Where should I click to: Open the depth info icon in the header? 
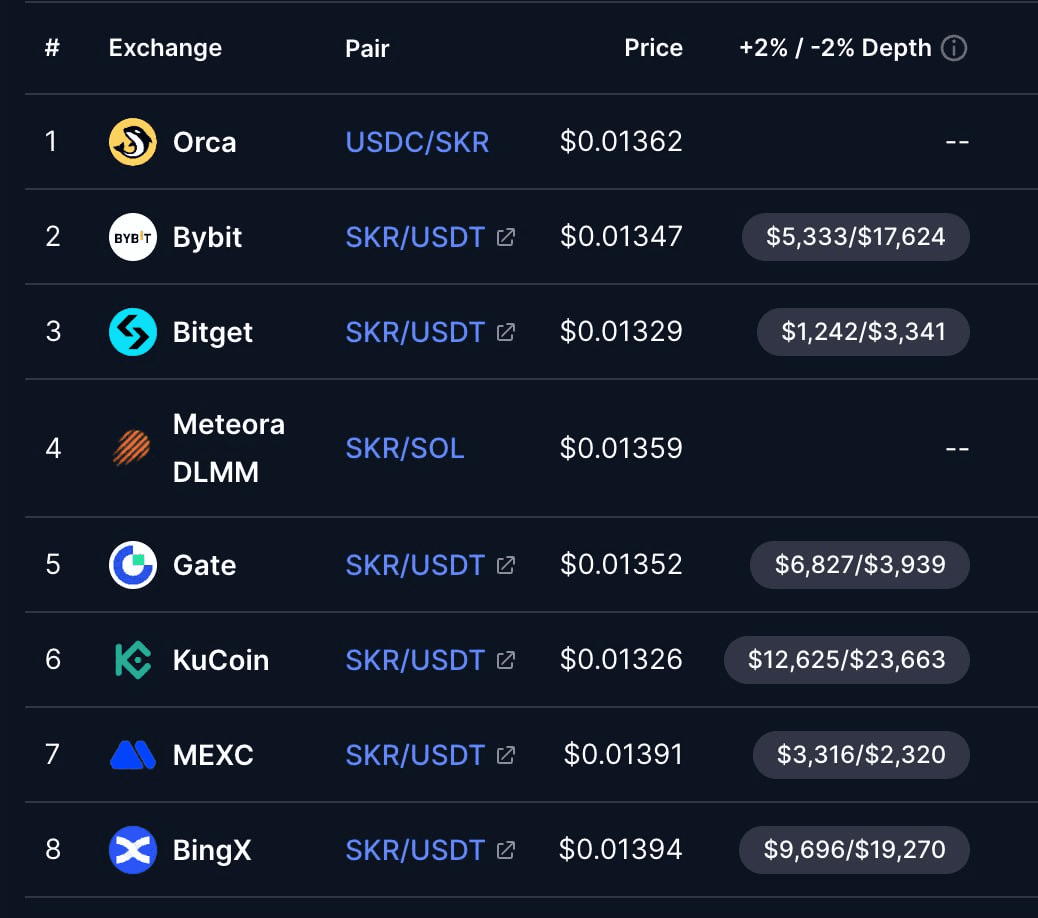955,48
